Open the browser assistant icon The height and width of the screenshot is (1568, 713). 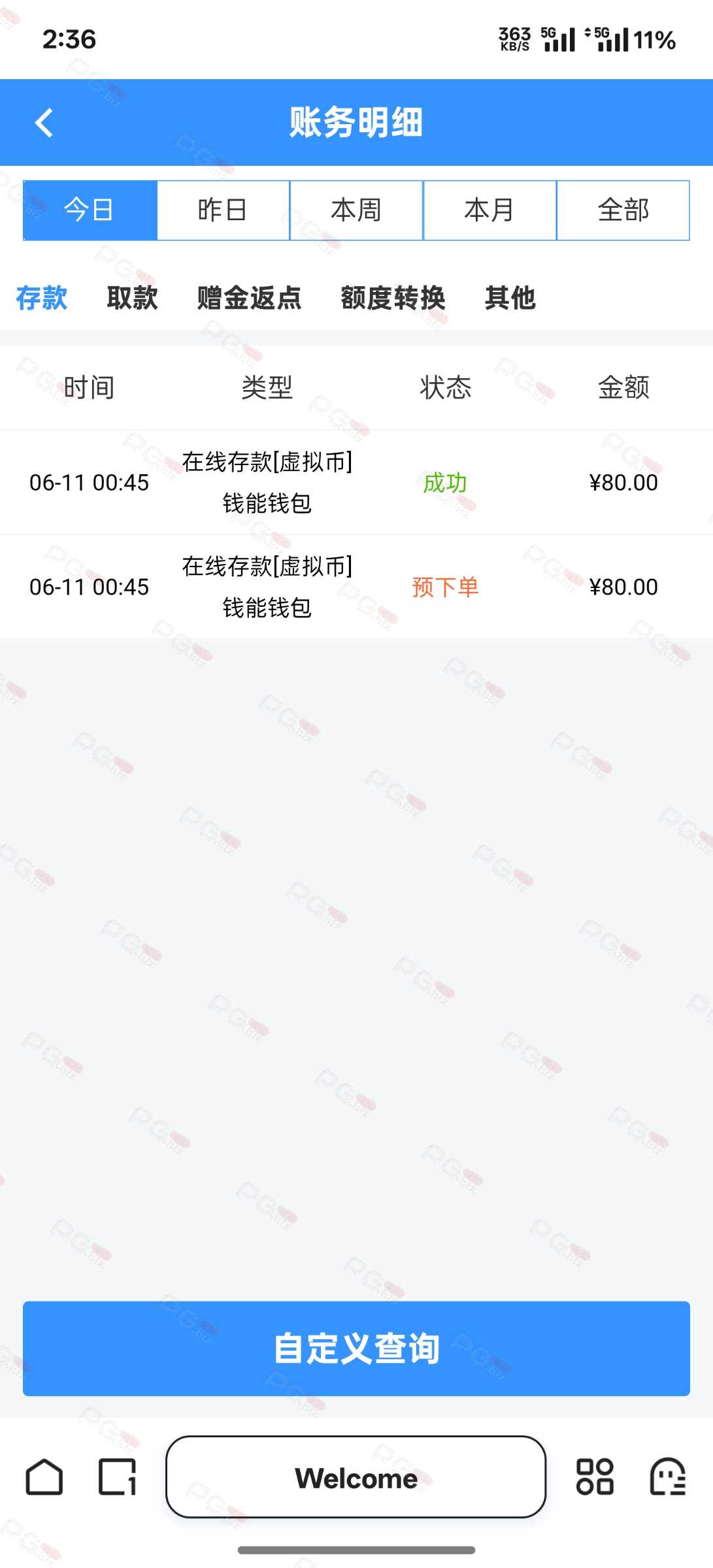pos(668,1477)
